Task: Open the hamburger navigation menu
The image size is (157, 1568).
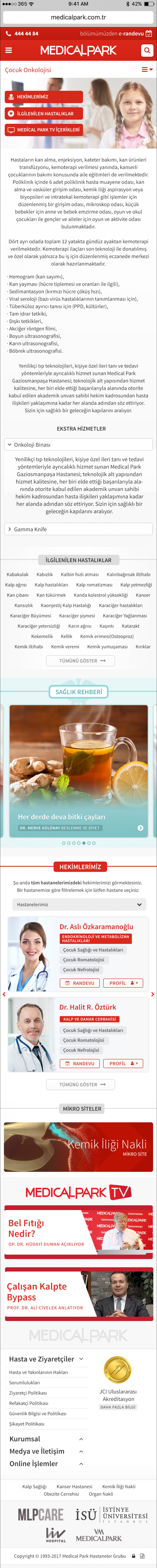Action: coord(9,50)
